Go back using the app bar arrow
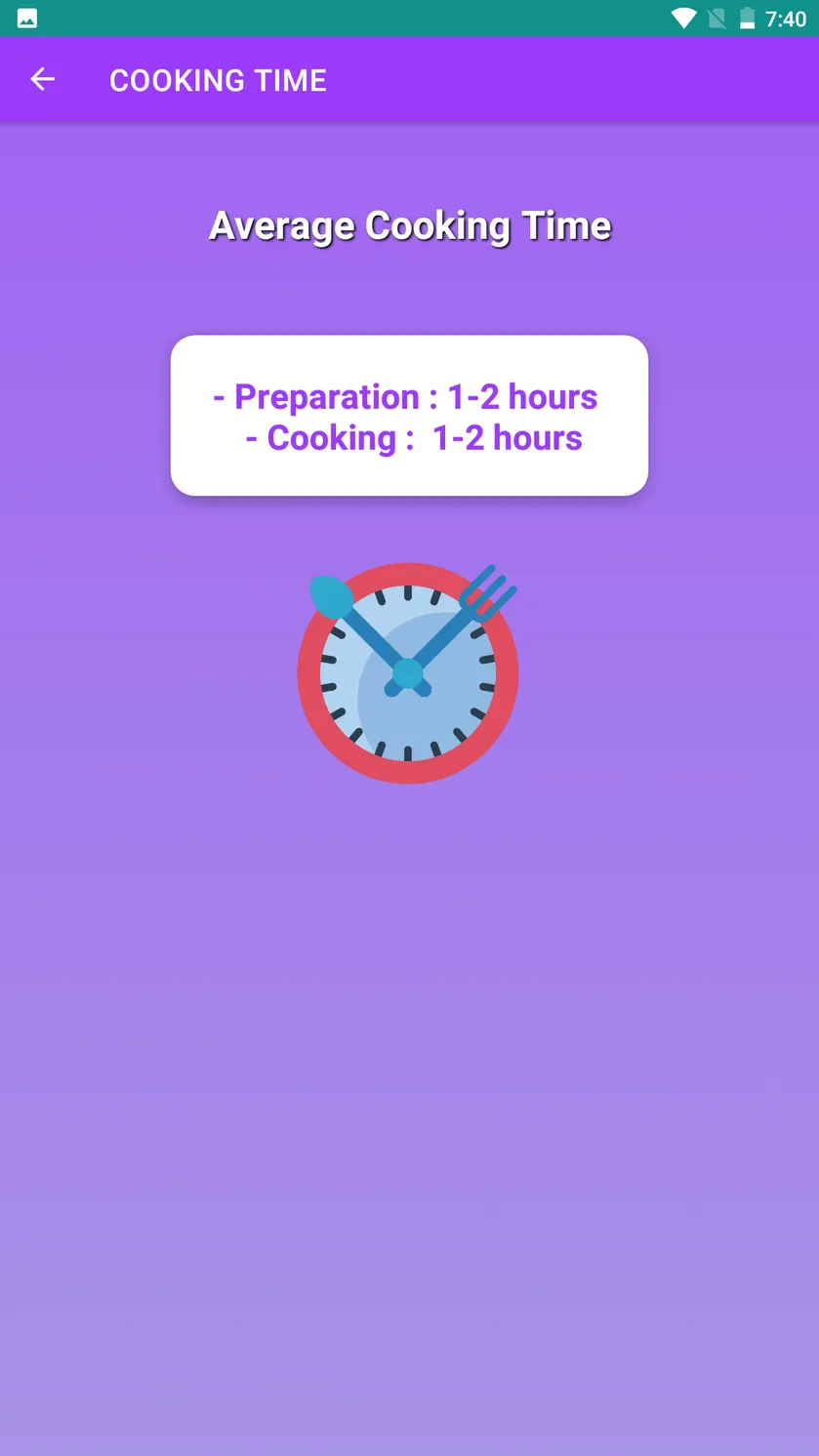The height and width of the screenshot is (1456, 819). tap(42, 79)
